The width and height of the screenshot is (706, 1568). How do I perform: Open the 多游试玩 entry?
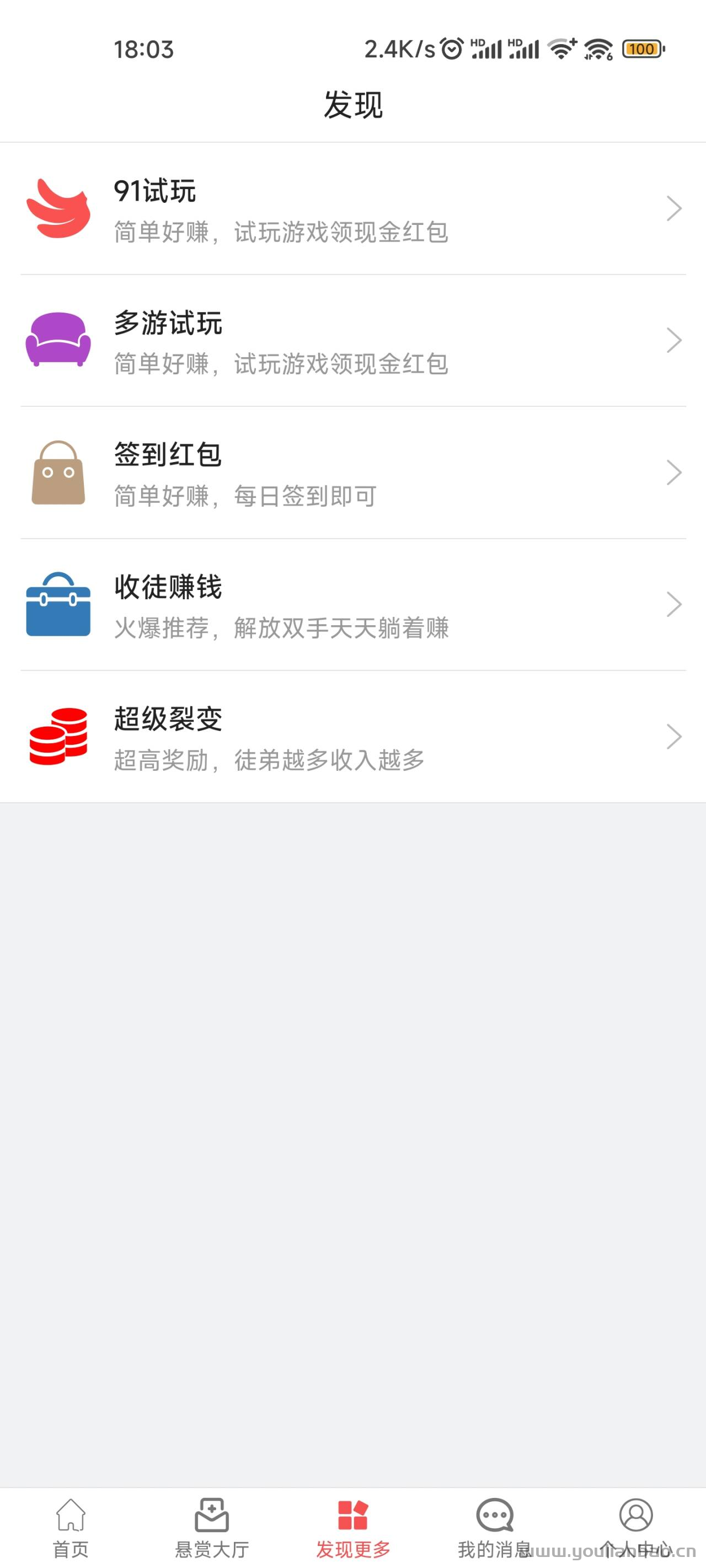pos(352,341)
